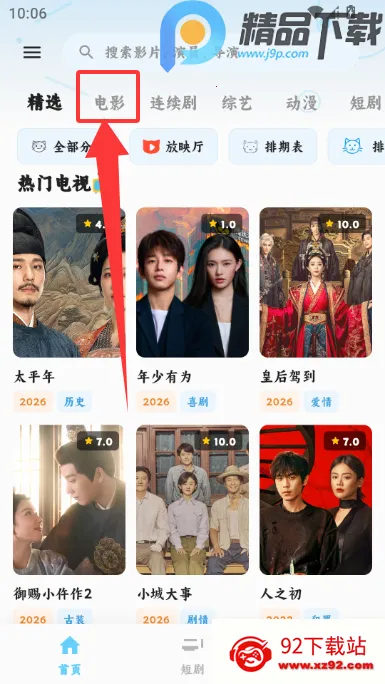Tap the search box for films and actors

209,52
